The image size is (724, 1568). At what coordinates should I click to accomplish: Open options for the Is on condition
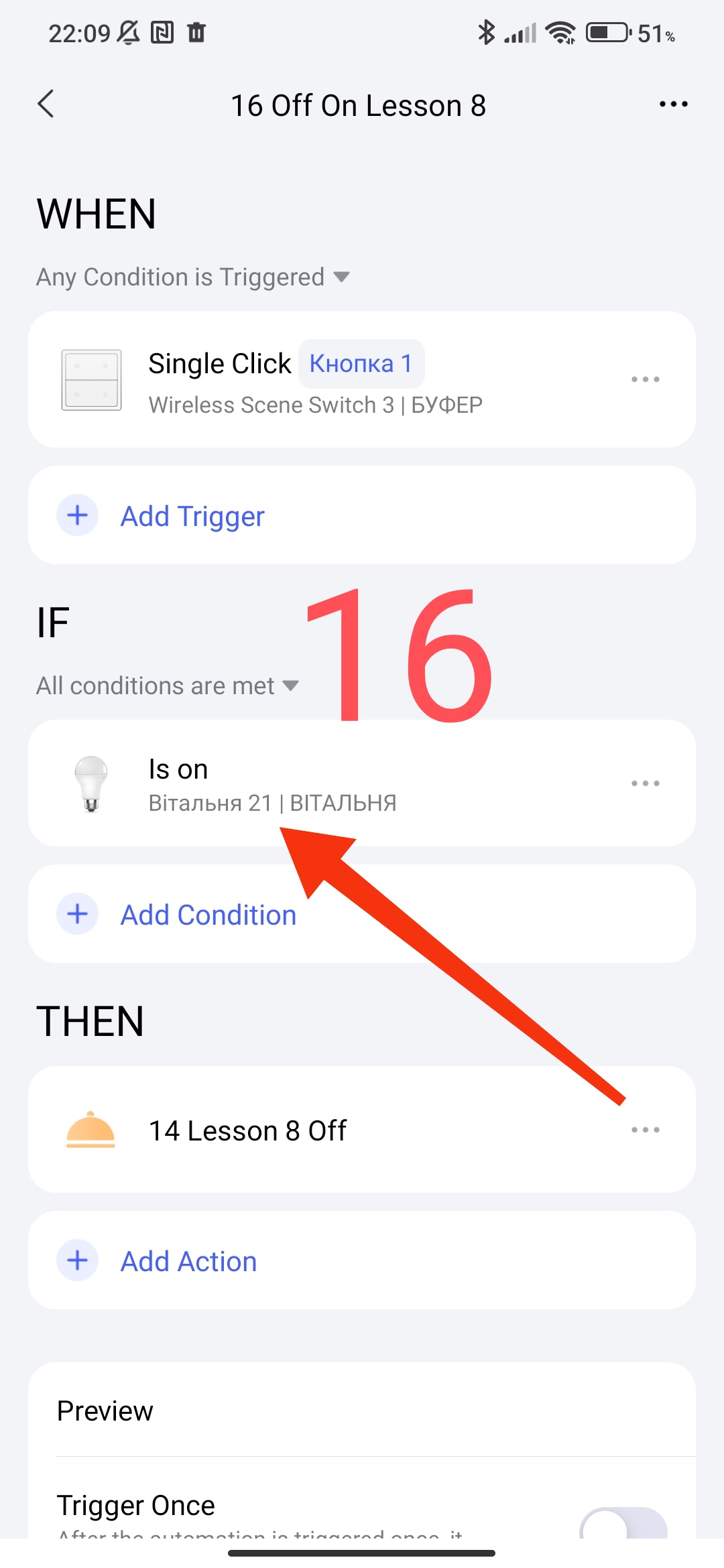tap(645, 783)
